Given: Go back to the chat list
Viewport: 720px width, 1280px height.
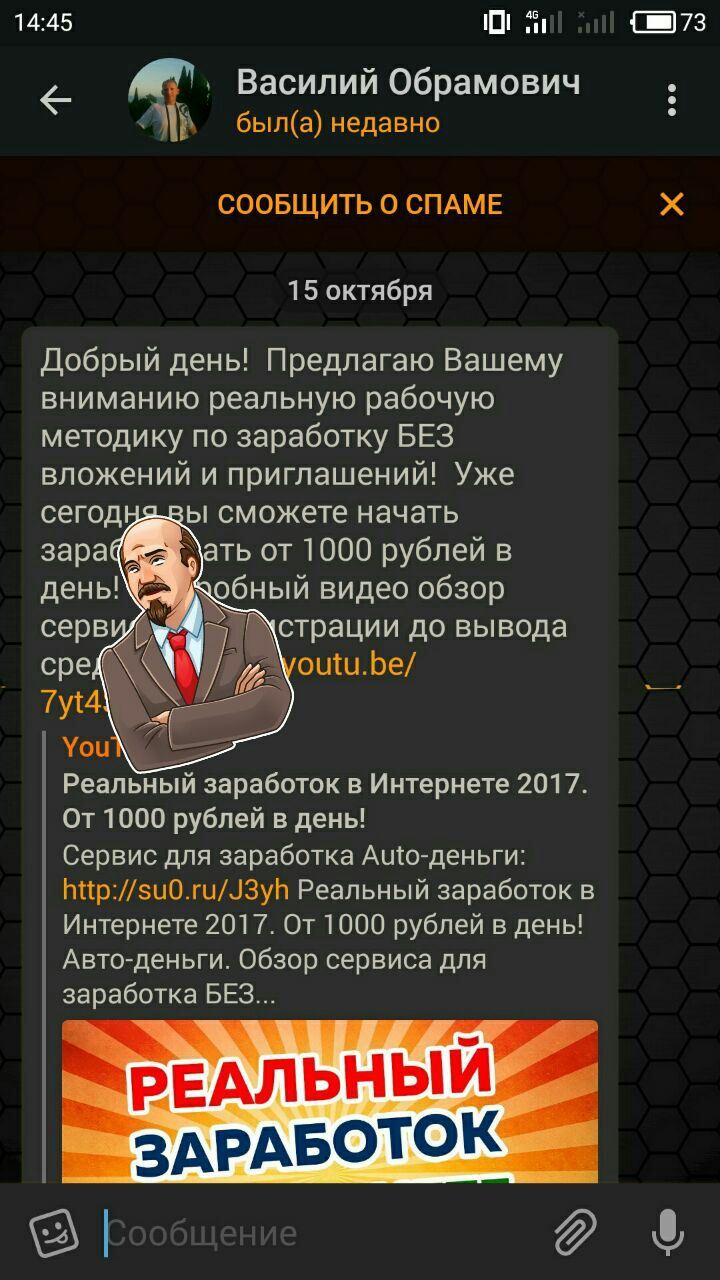Looking at the screenshot, I should [x=55, y=100].
